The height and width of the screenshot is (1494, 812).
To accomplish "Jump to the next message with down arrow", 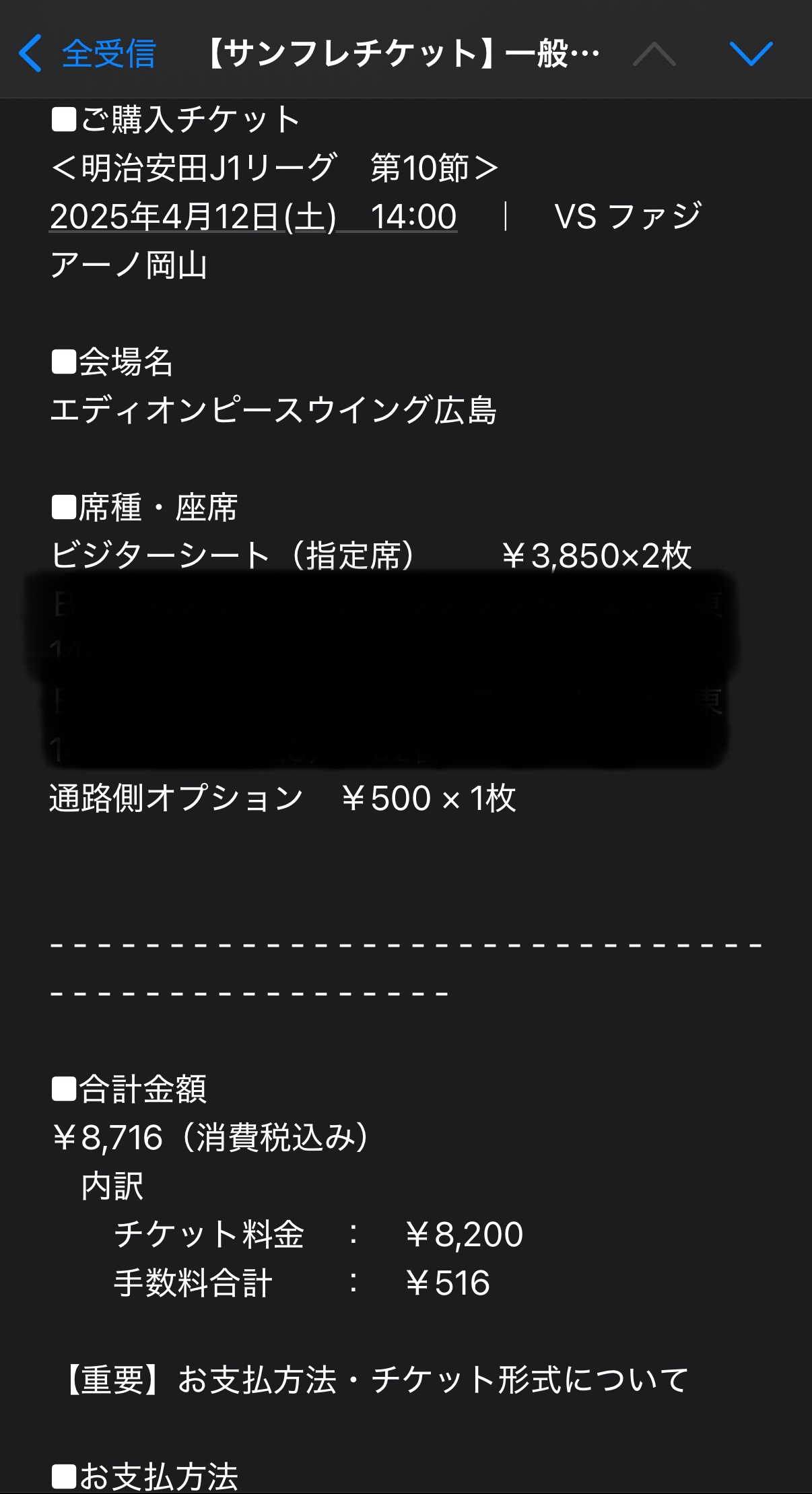I will point(751,53).
